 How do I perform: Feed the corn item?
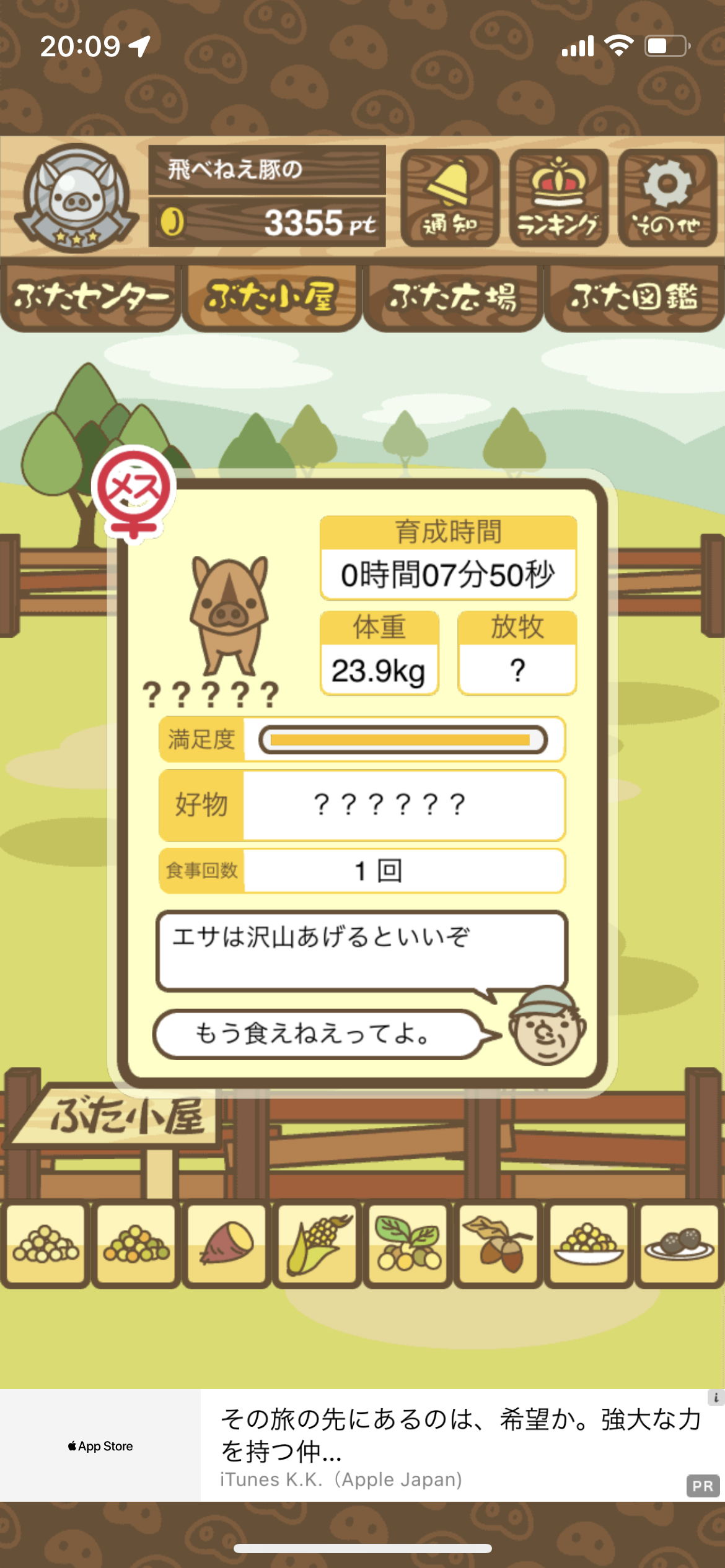pyautogui.click(x=317, y=1244)
